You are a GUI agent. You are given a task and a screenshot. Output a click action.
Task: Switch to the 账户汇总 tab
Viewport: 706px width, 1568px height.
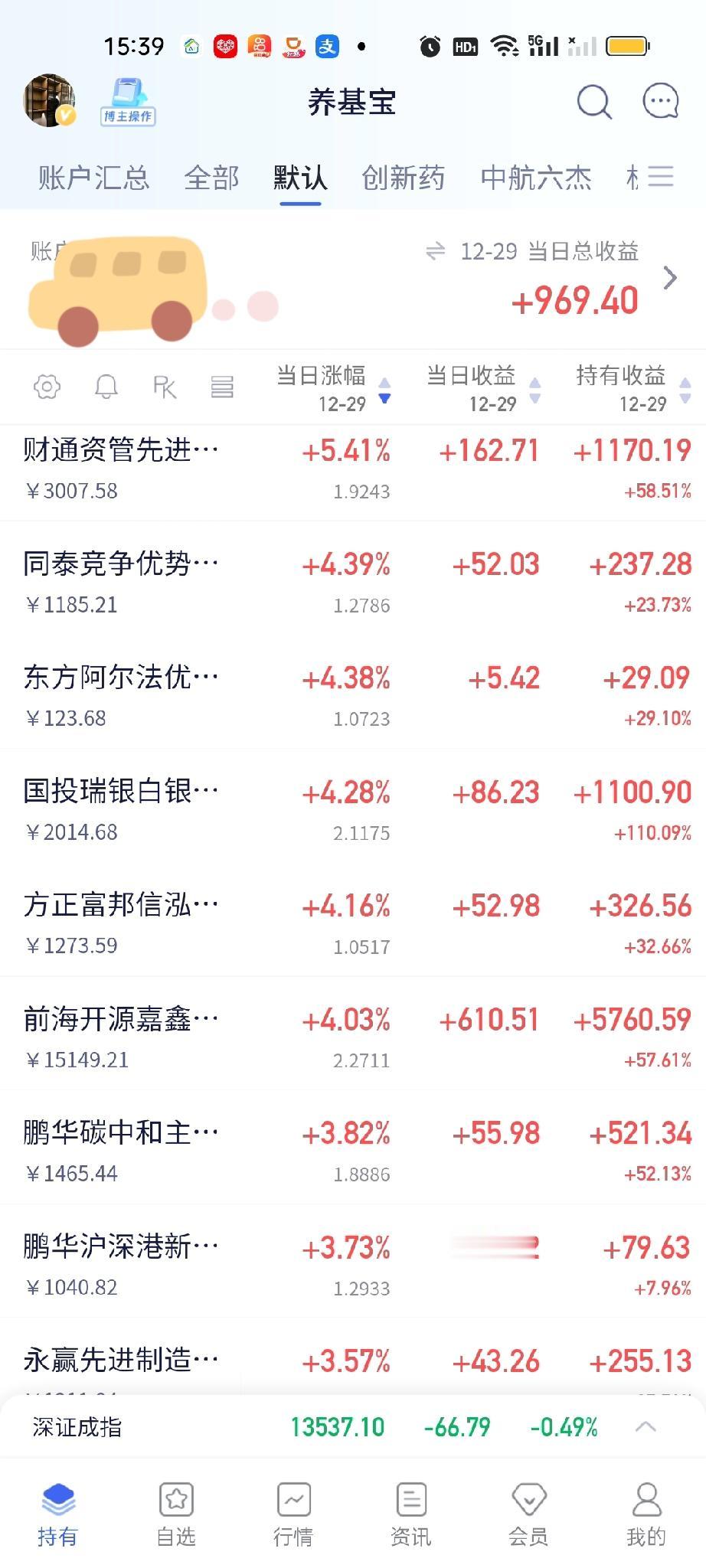(x=91, y=177)
